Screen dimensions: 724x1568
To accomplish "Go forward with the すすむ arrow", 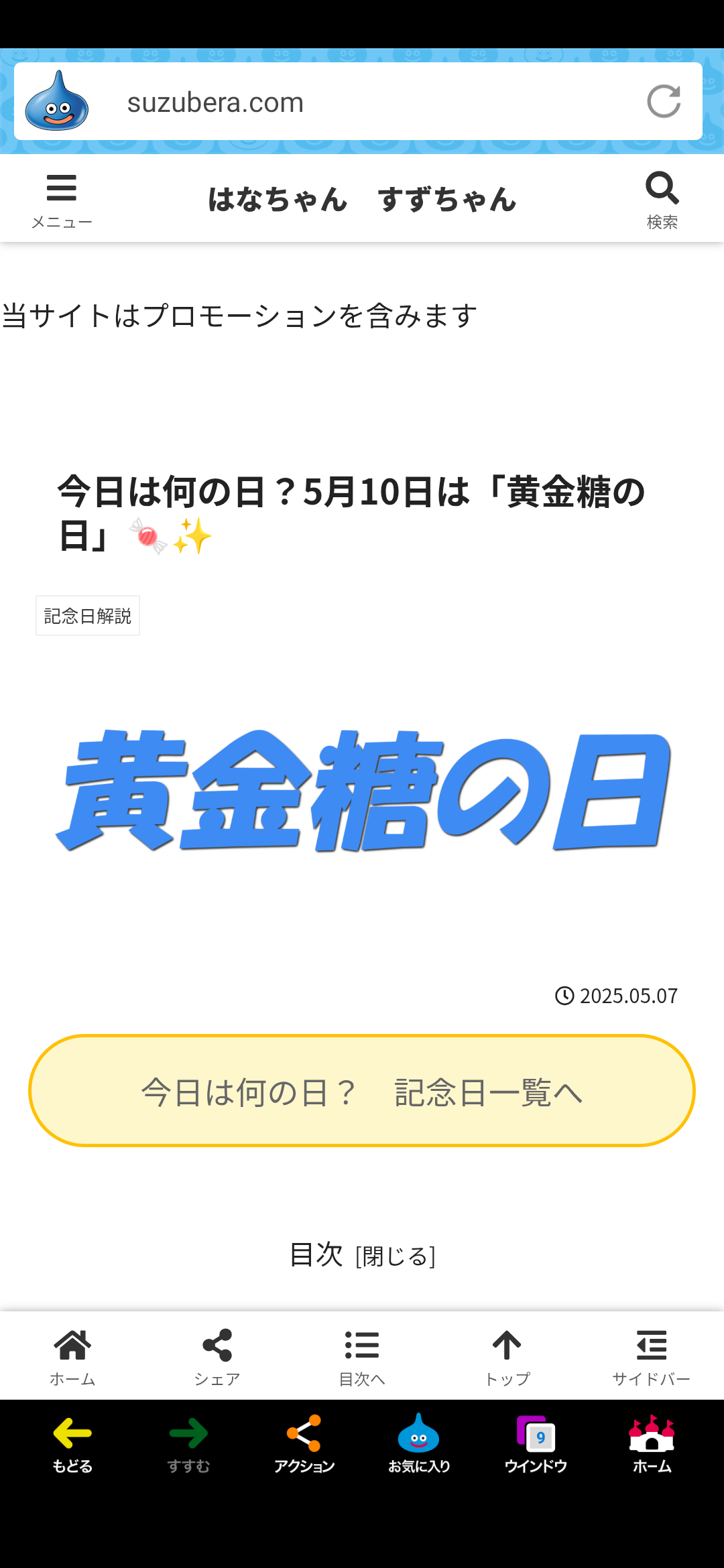I will pyautogui.click(x=188, y=1444).
